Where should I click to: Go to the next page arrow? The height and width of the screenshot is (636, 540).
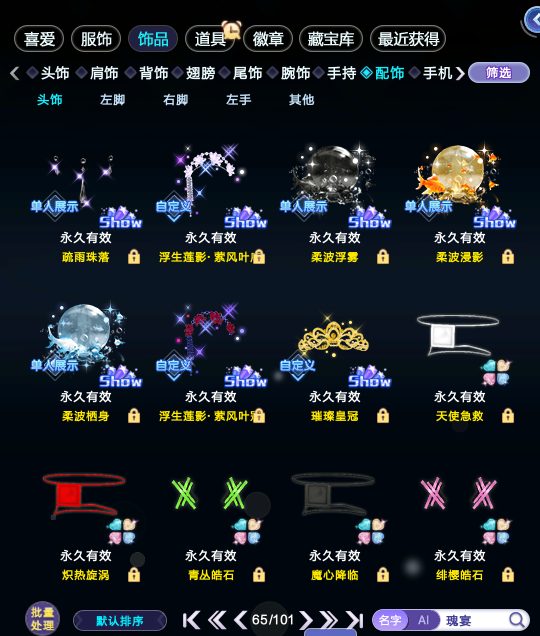tap(306, 620)
